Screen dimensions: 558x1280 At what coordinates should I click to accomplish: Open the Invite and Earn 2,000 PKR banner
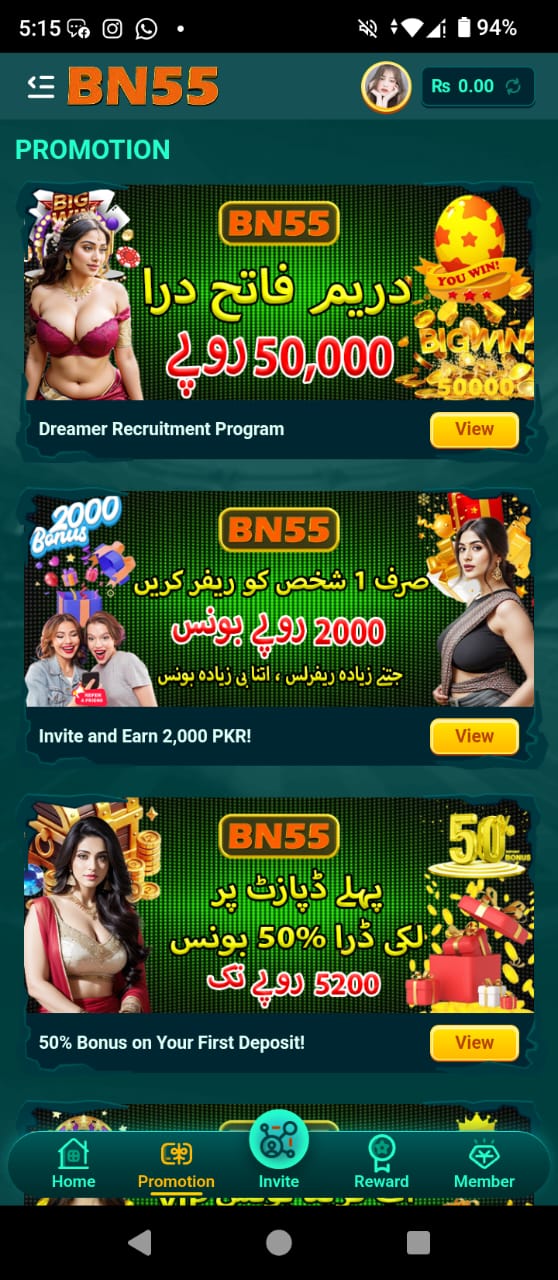(278, 599)
